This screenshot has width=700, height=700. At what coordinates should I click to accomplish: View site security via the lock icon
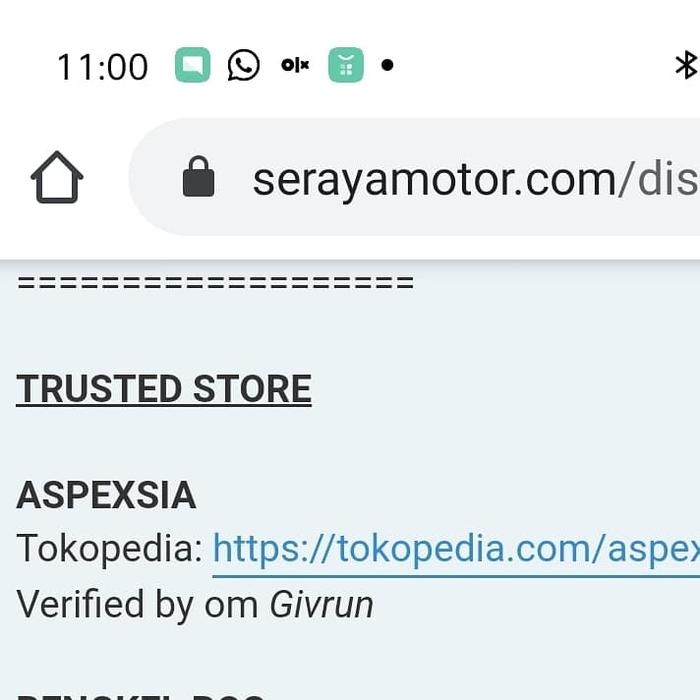[198, 178]
